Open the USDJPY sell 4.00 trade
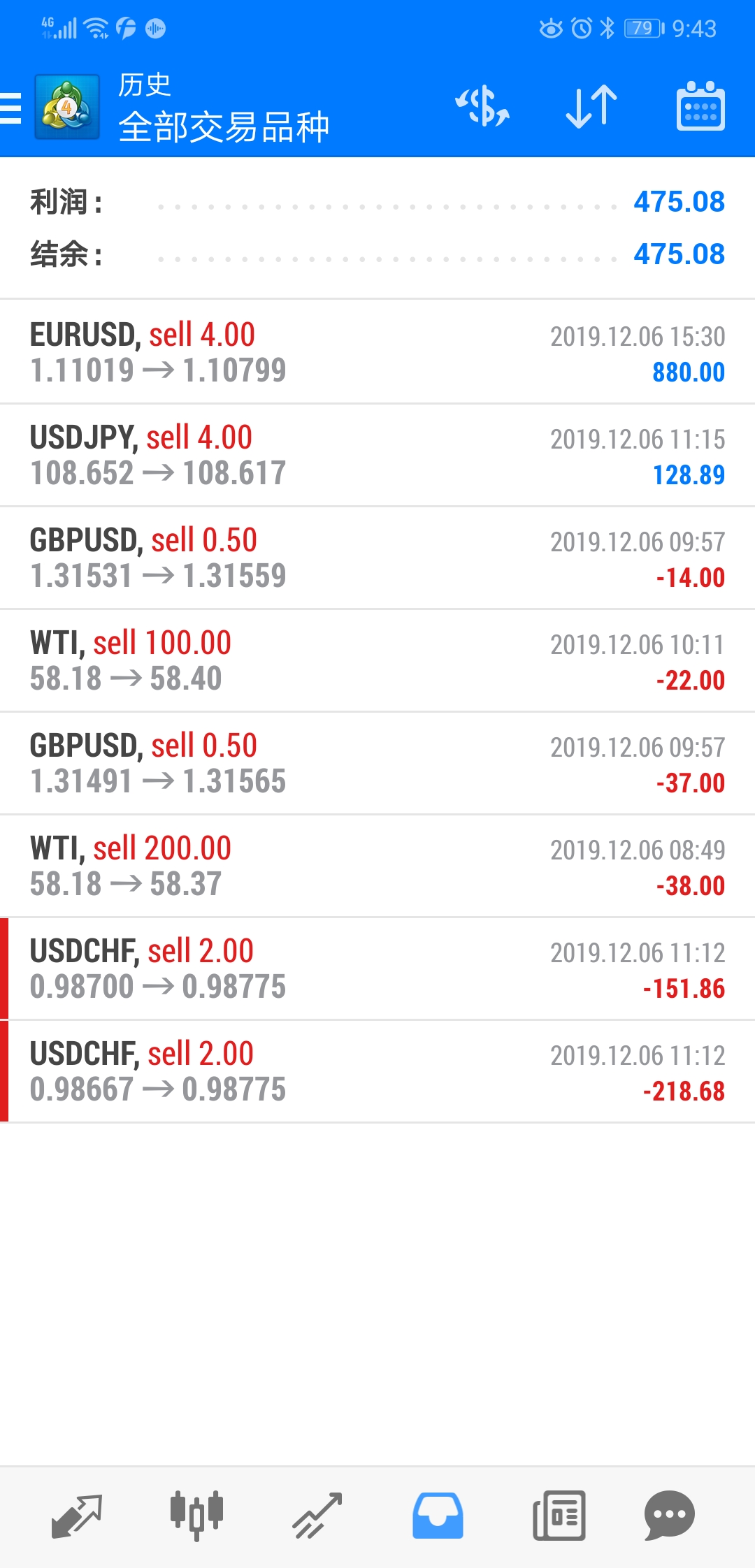The image size is (755, 1568). tap(377, 455)
